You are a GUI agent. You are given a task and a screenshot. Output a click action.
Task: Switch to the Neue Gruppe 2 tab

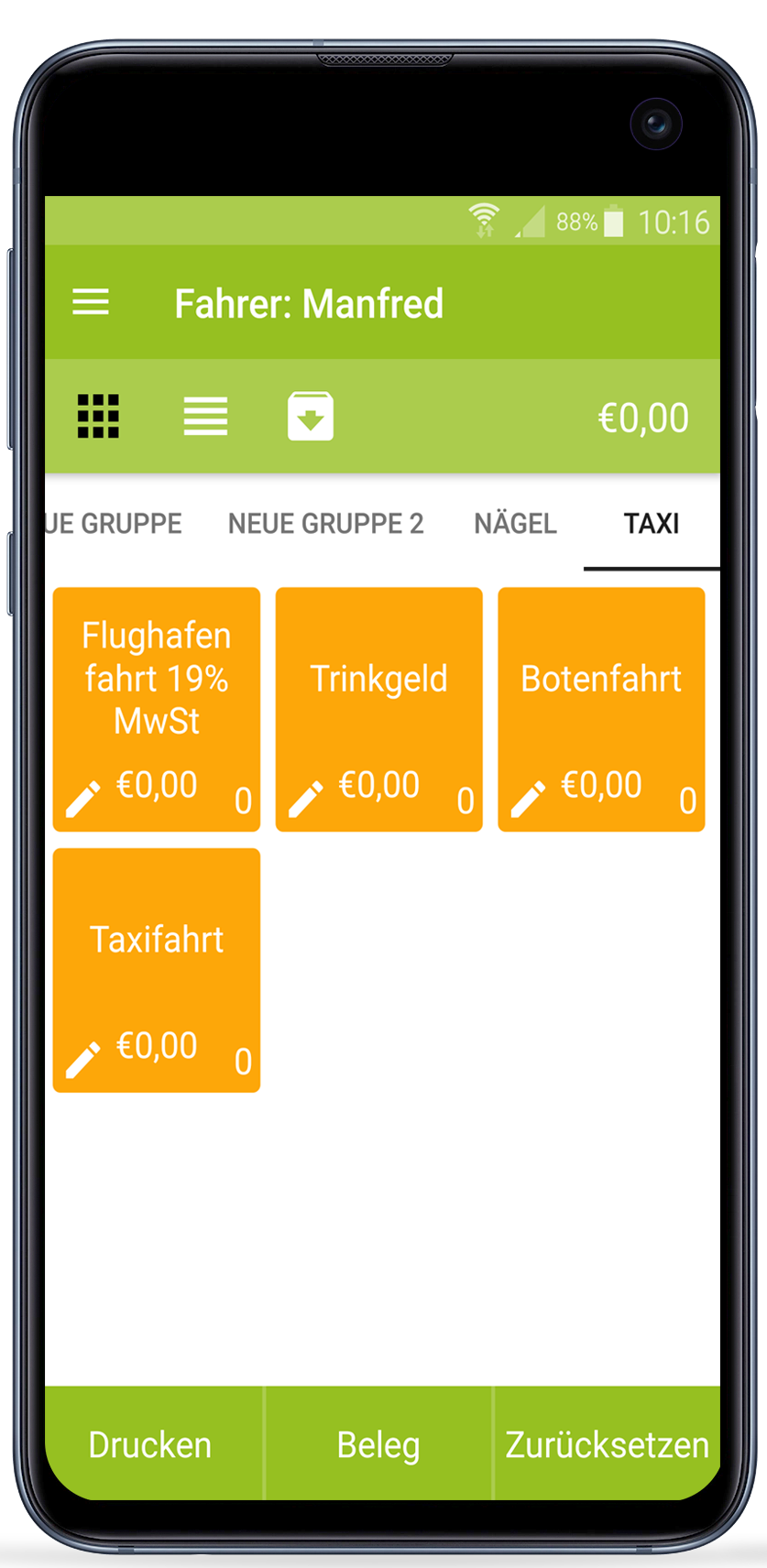click(x=326, y=523)
